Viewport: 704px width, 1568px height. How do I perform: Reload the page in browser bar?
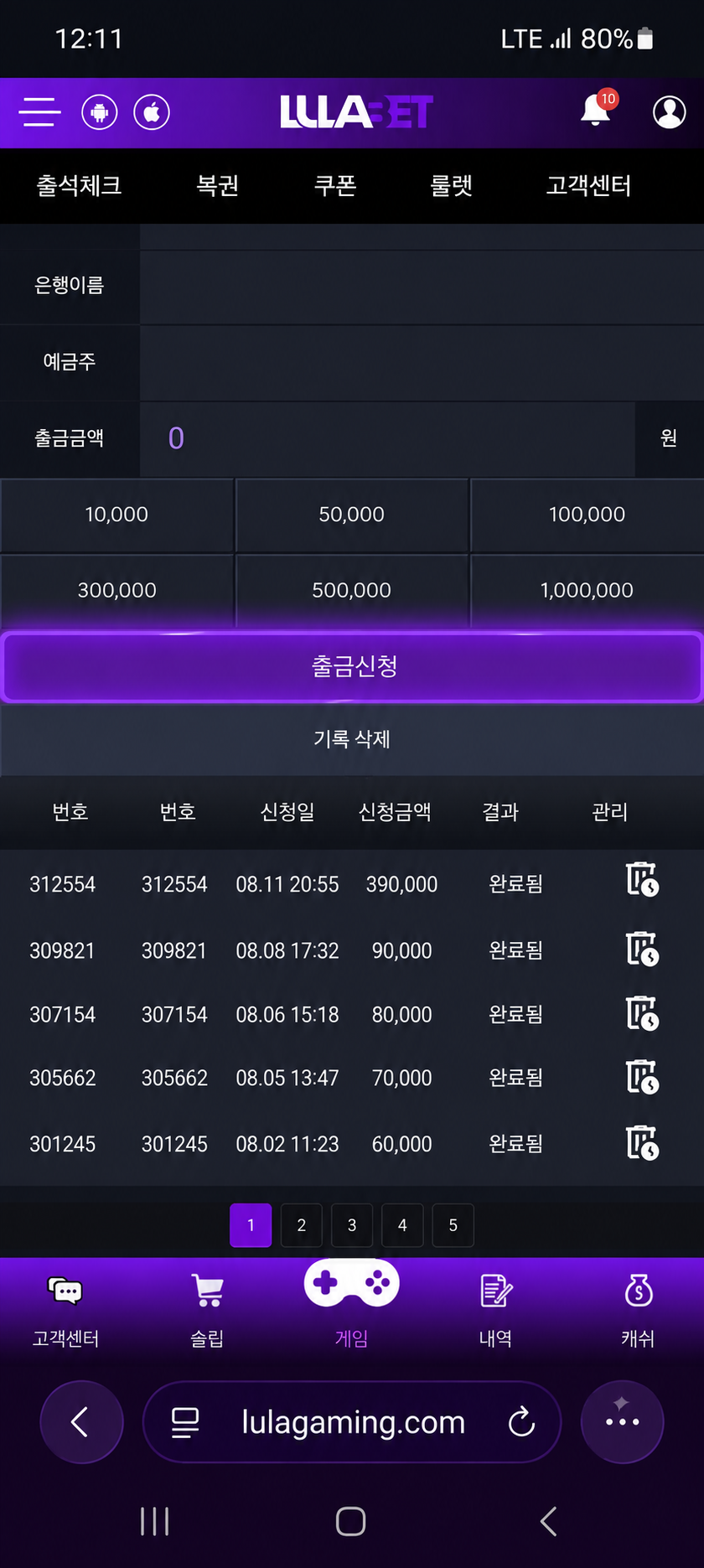[x=521, y=1422]
